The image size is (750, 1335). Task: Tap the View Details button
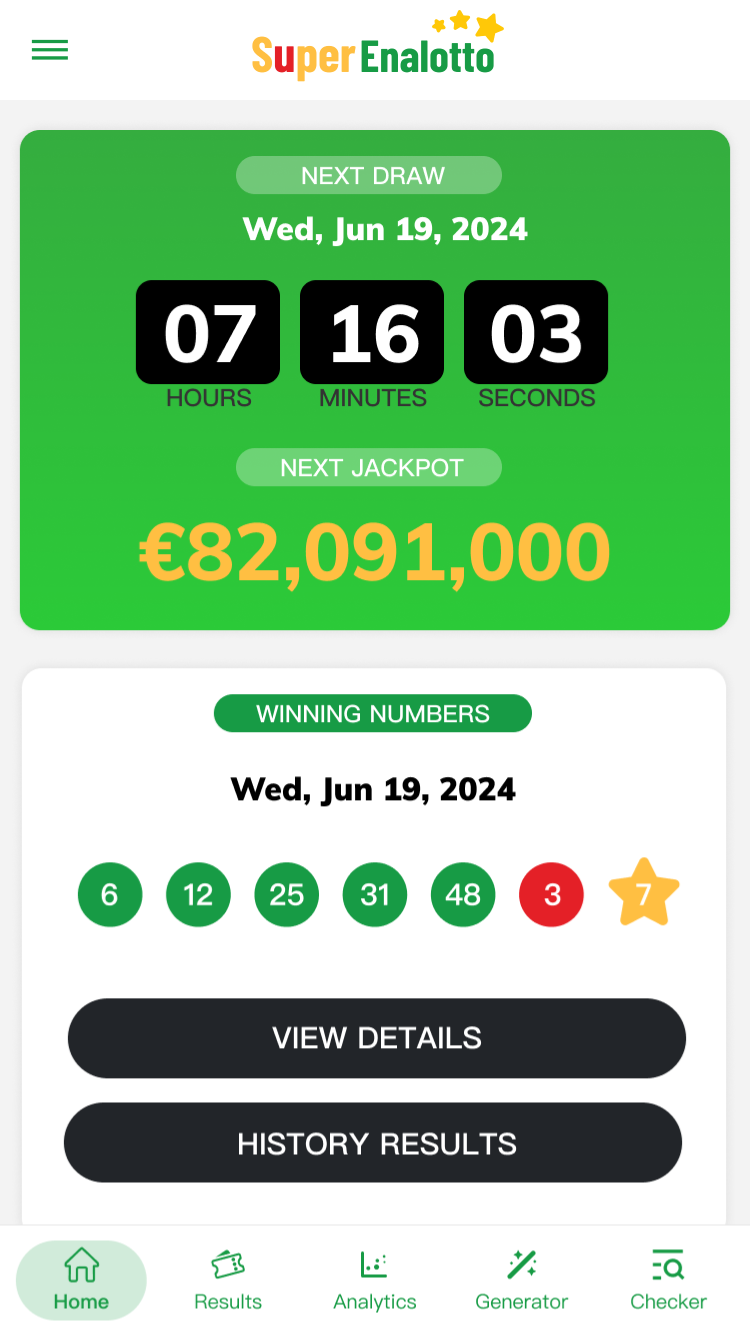click(377, 1038)
